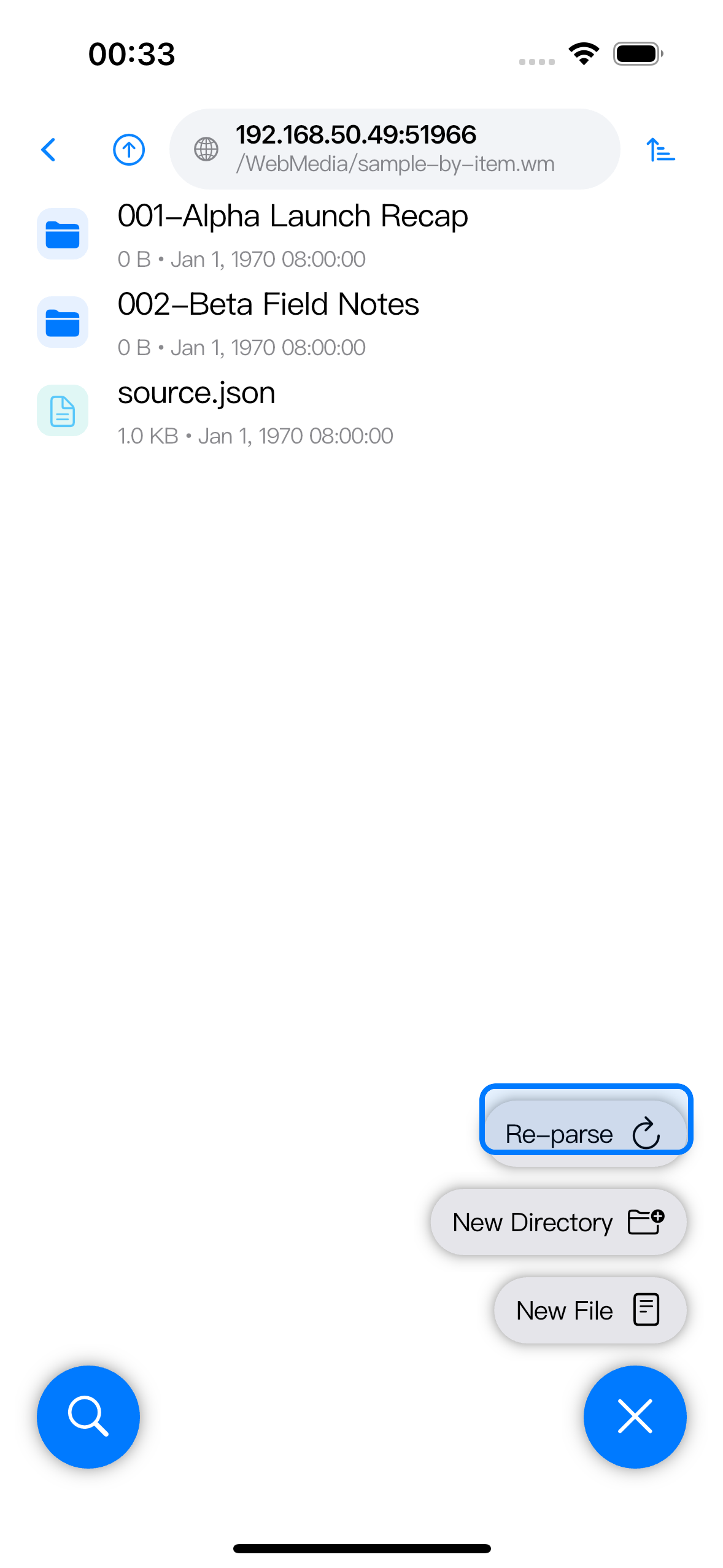Choose New File from the menu
The width and height of the screenshot is (723, 1568).
(x=590, y=1310)
